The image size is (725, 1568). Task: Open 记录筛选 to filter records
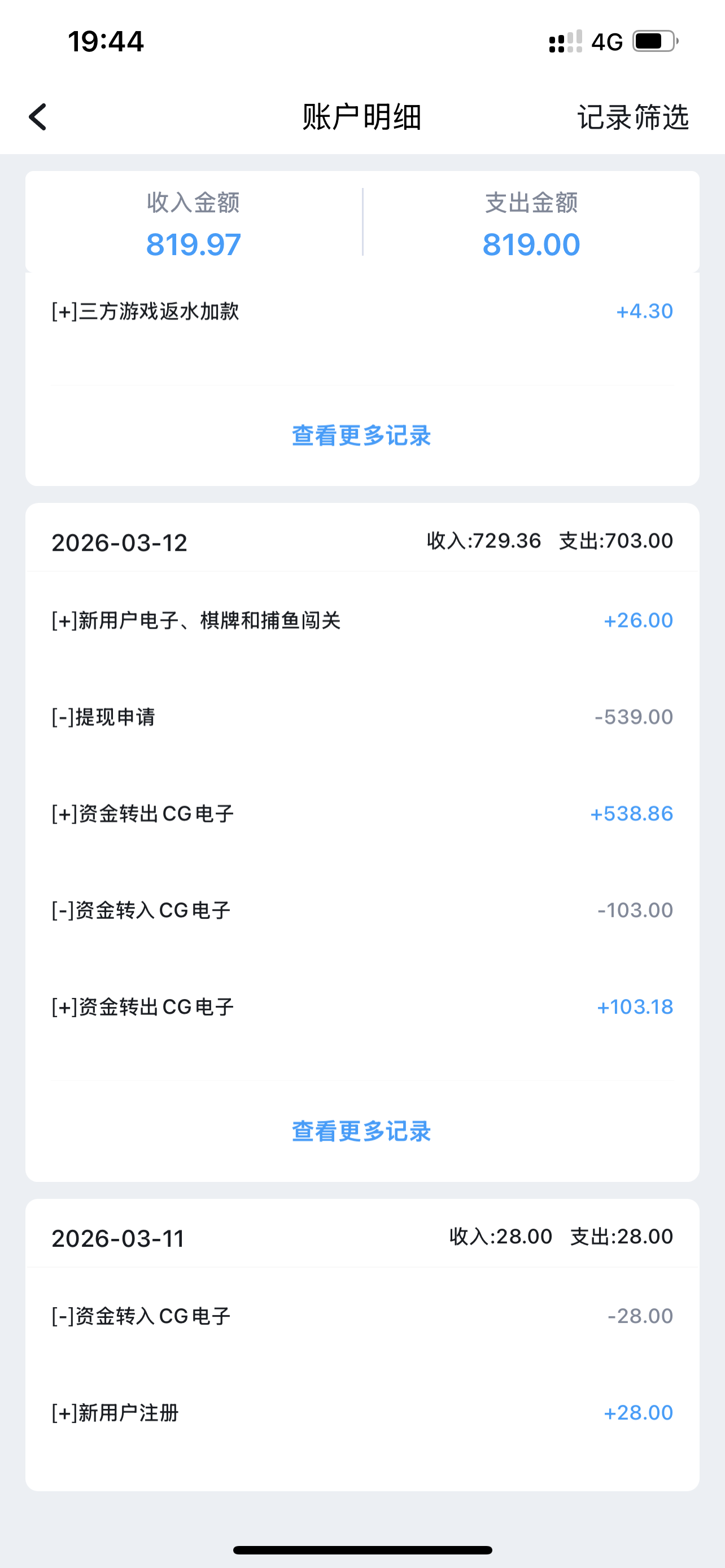(x=633, y=118)
